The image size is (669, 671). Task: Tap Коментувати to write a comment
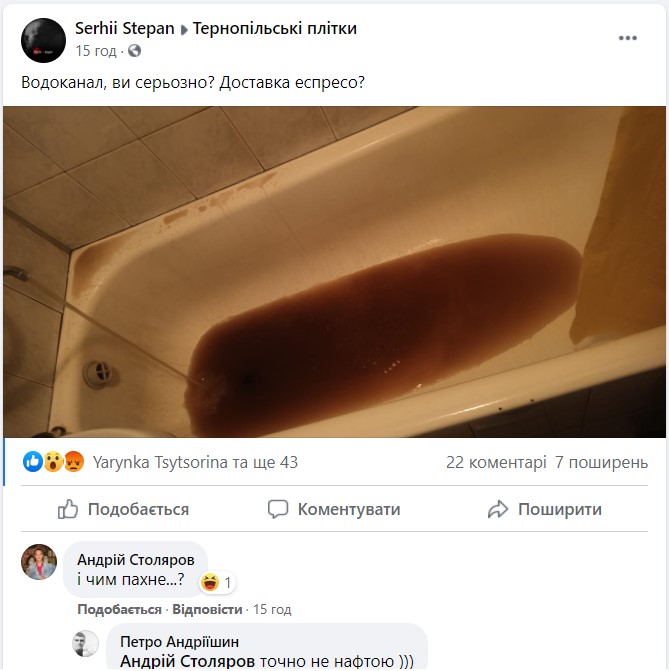click(334, 510)
